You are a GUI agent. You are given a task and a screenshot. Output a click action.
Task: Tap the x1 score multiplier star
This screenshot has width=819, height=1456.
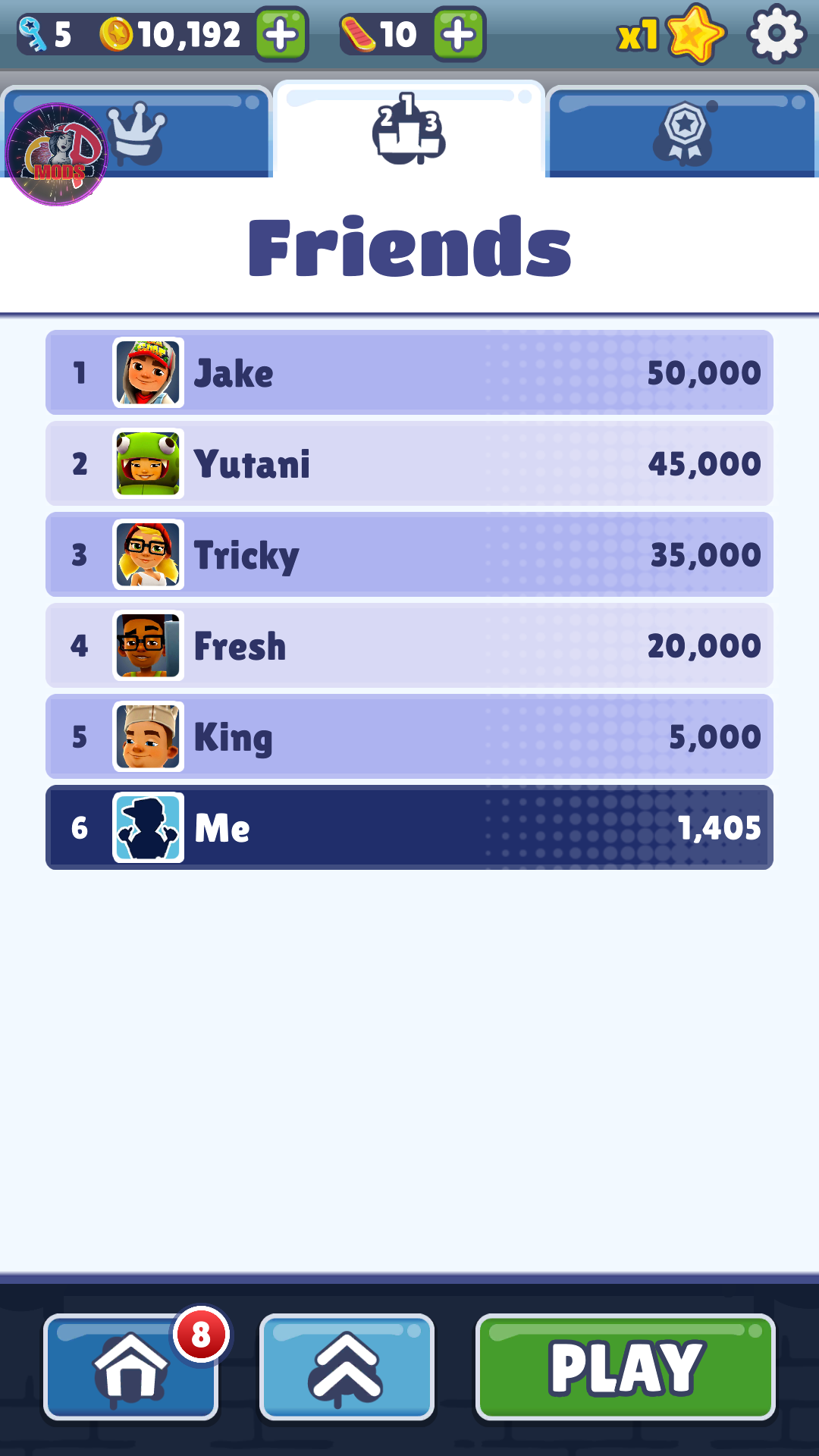(671, 34)
